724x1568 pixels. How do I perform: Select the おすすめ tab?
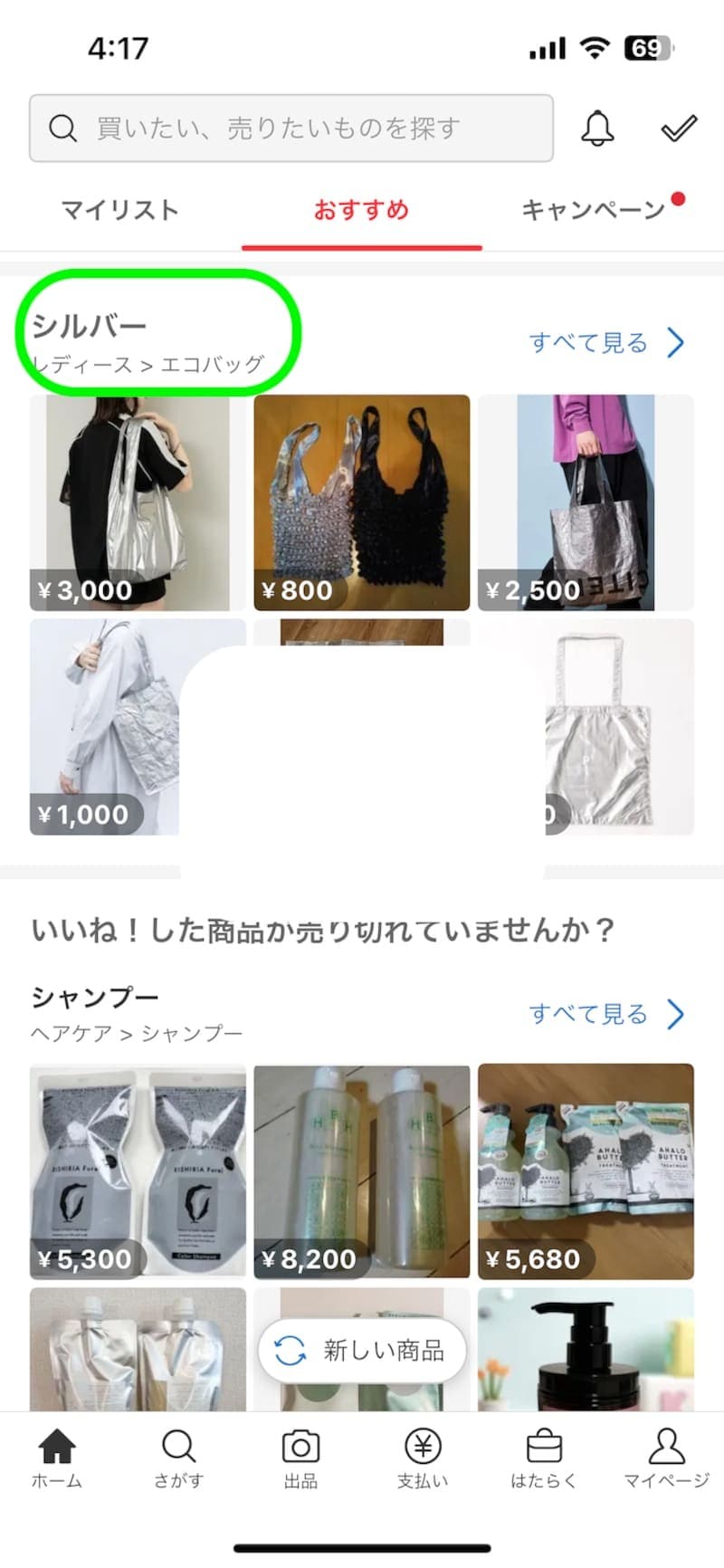coord(361,210)
